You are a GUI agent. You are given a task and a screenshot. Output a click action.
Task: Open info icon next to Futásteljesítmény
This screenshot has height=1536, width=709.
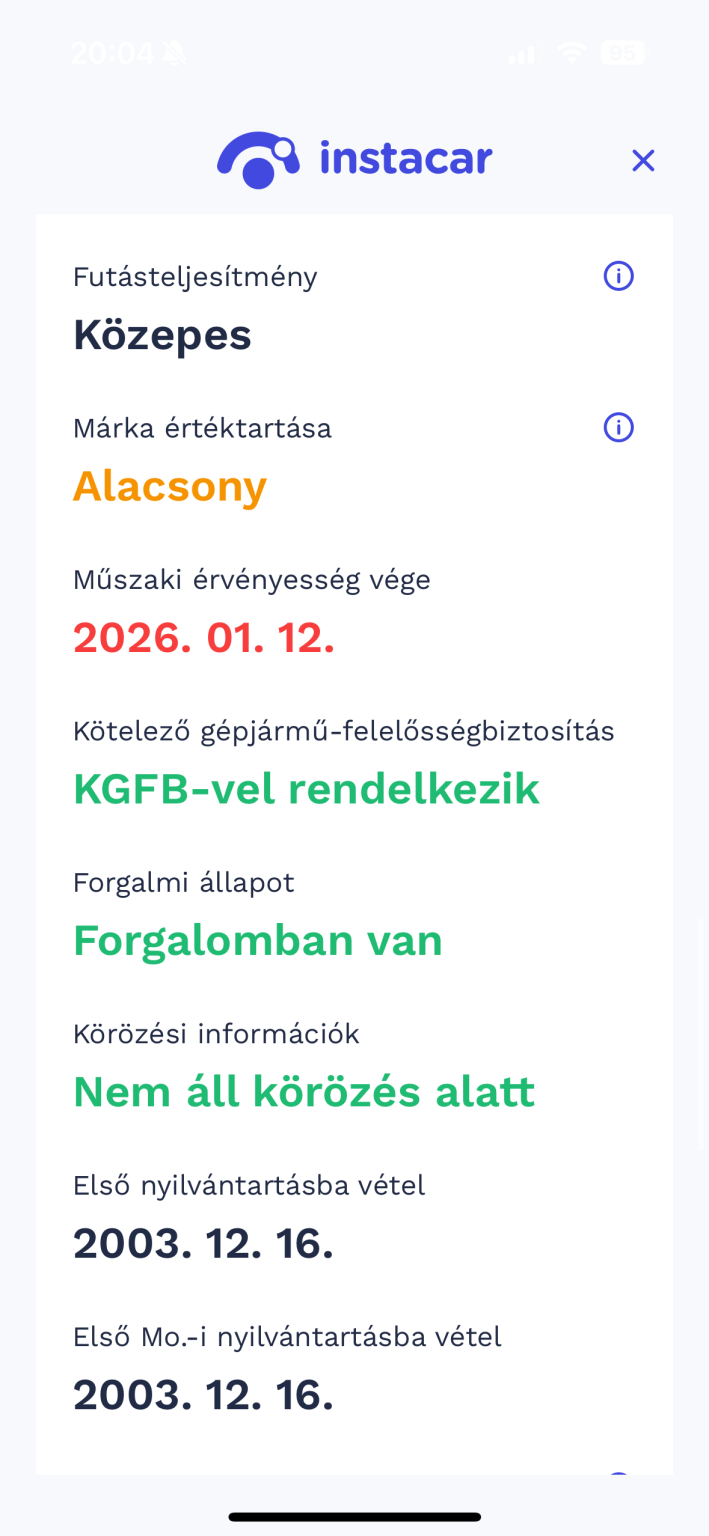tap(618, 276)
